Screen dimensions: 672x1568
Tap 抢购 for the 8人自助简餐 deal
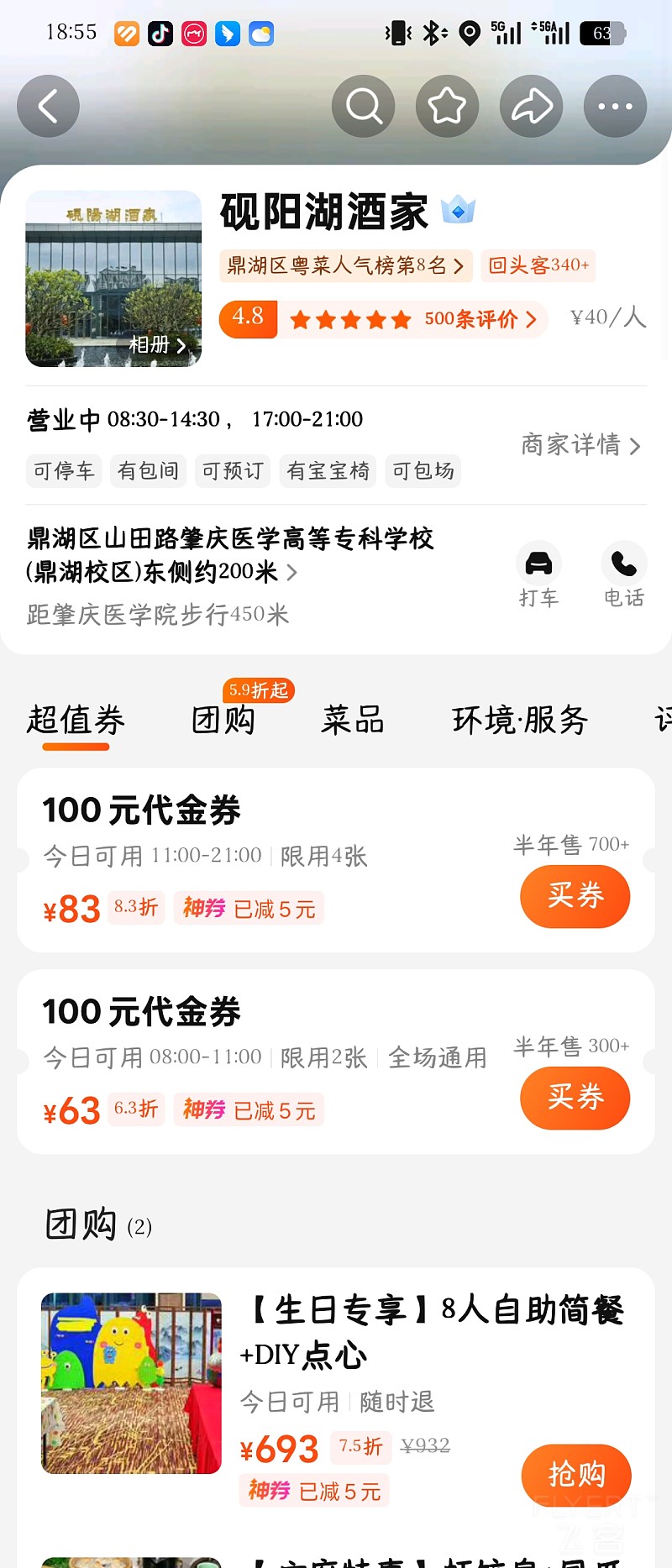pos(575,1475)
